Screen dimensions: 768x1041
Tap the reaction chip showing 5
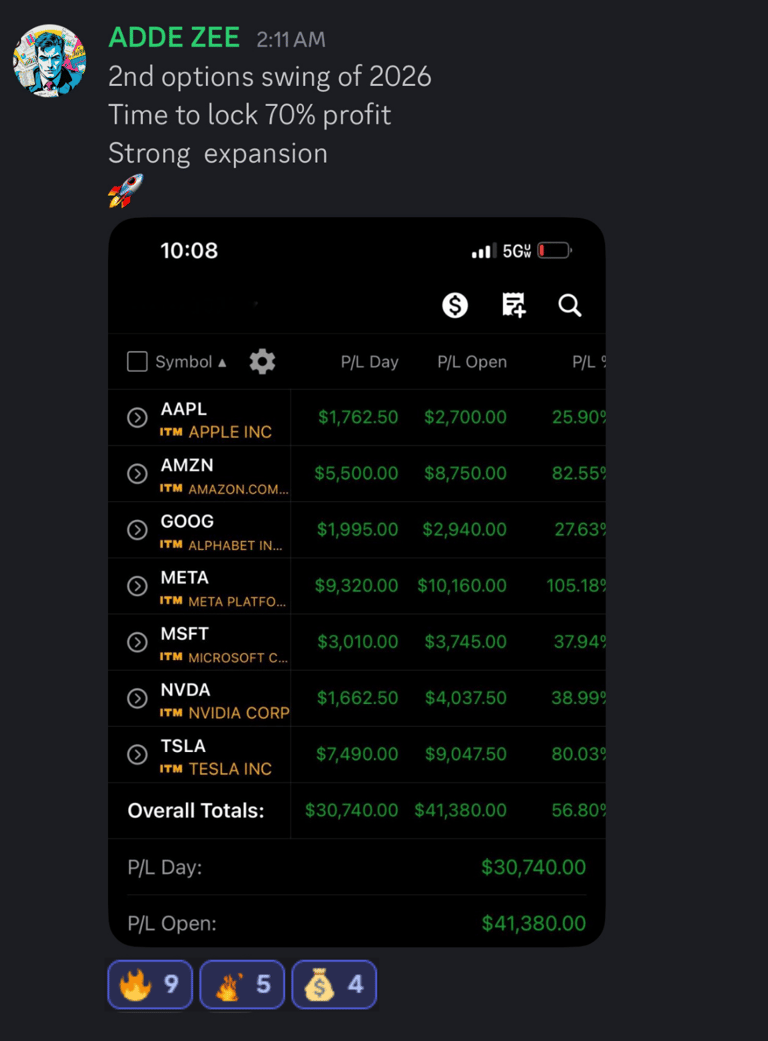click(242, 985)
